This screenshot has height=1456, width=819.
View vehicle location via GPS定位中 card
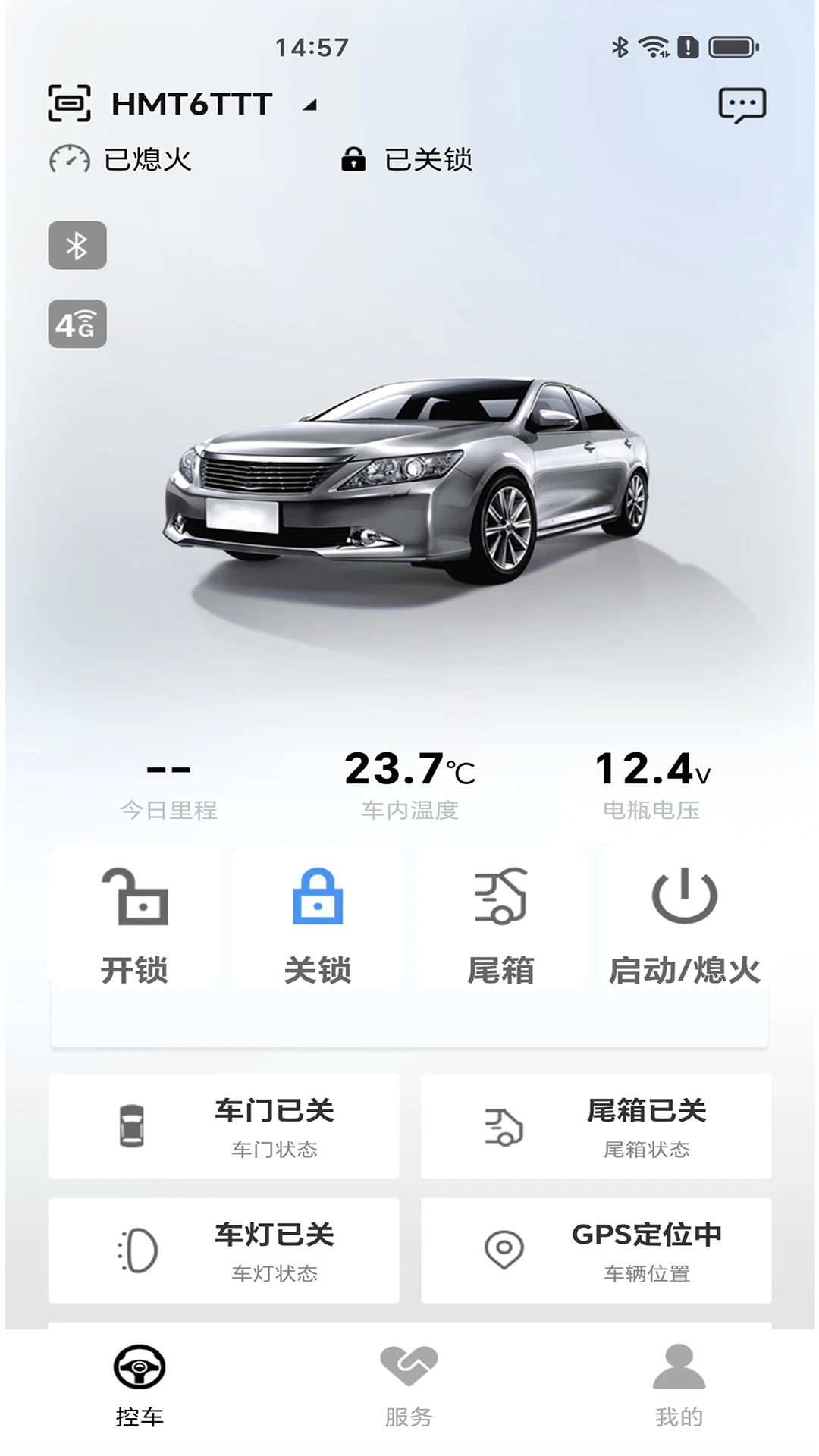coord(596,1250)
